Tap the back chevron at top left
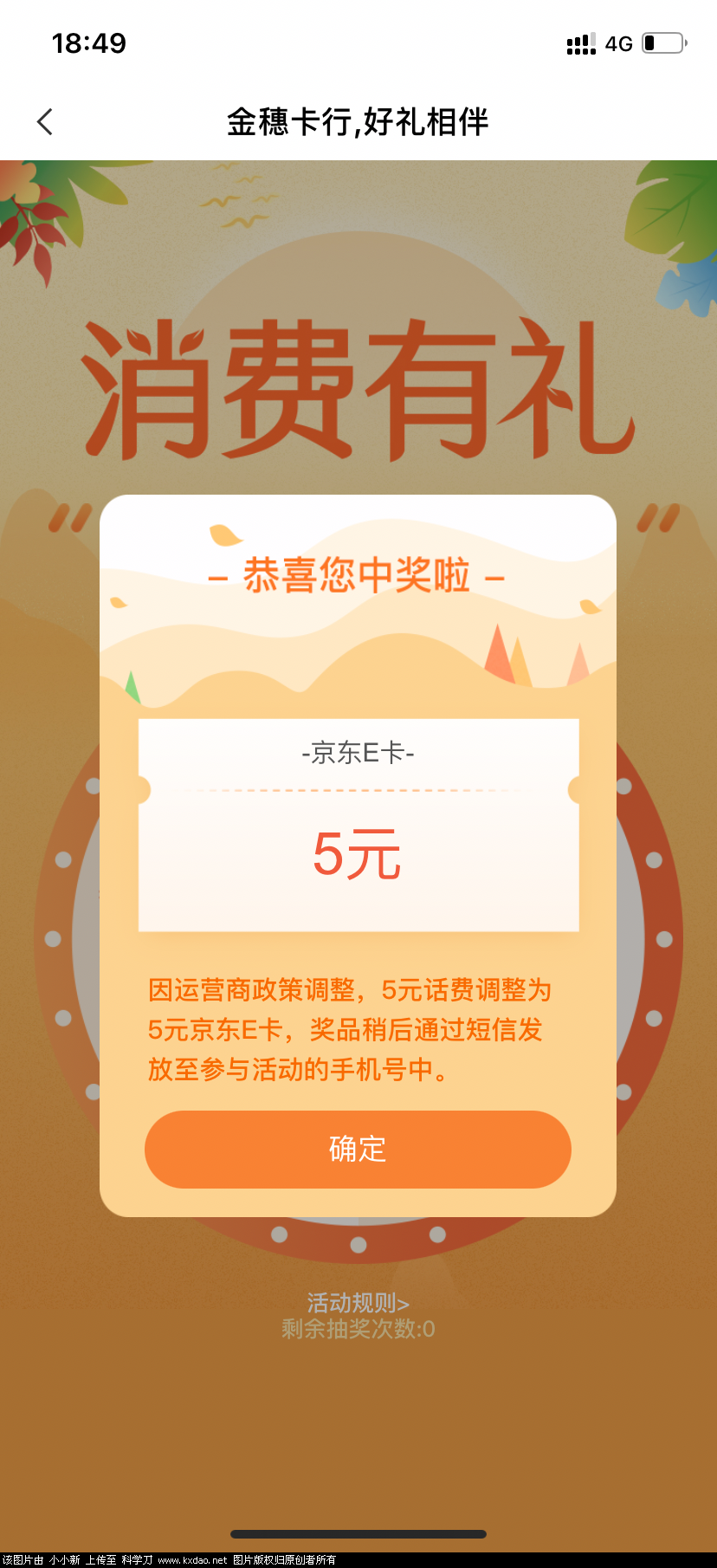 [44, 122]
